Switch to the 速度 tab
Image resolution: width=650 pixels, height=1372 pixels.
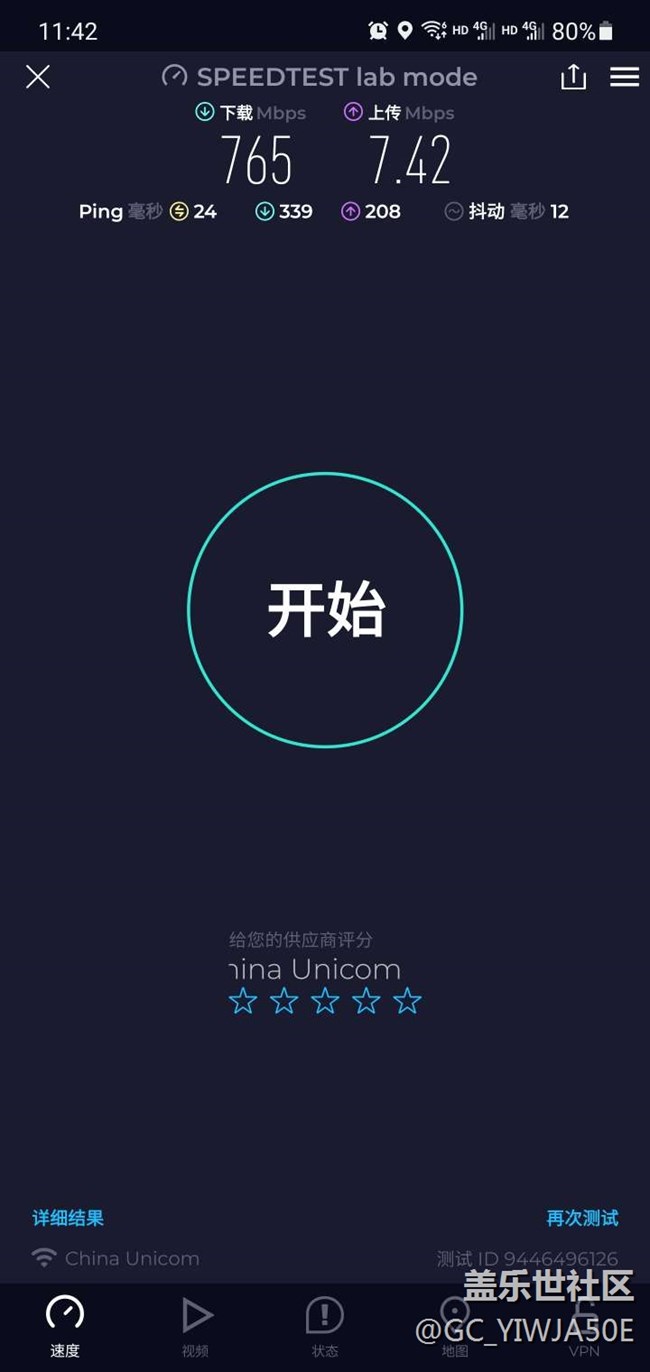(65, 1326)
